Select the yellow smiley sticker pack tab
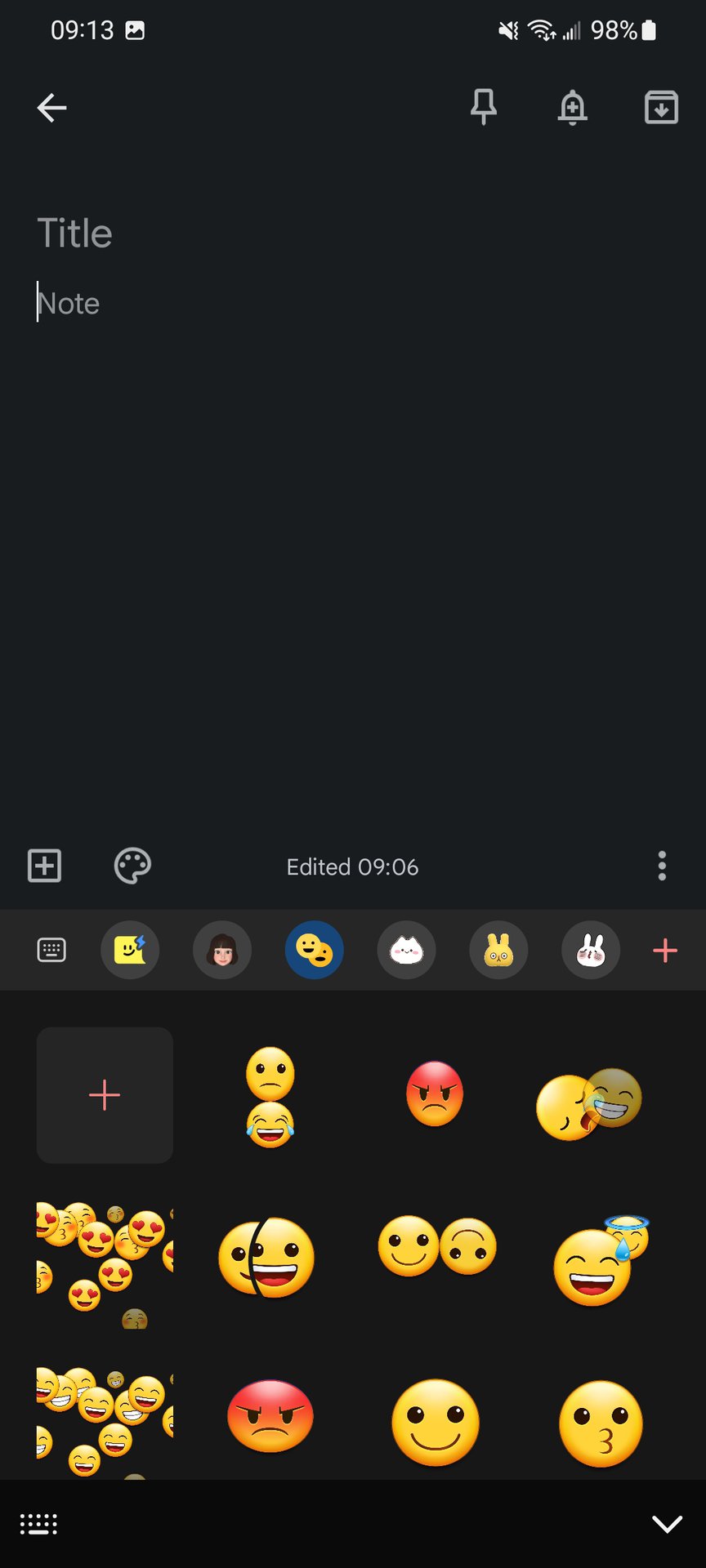 (x=130, y=950)
